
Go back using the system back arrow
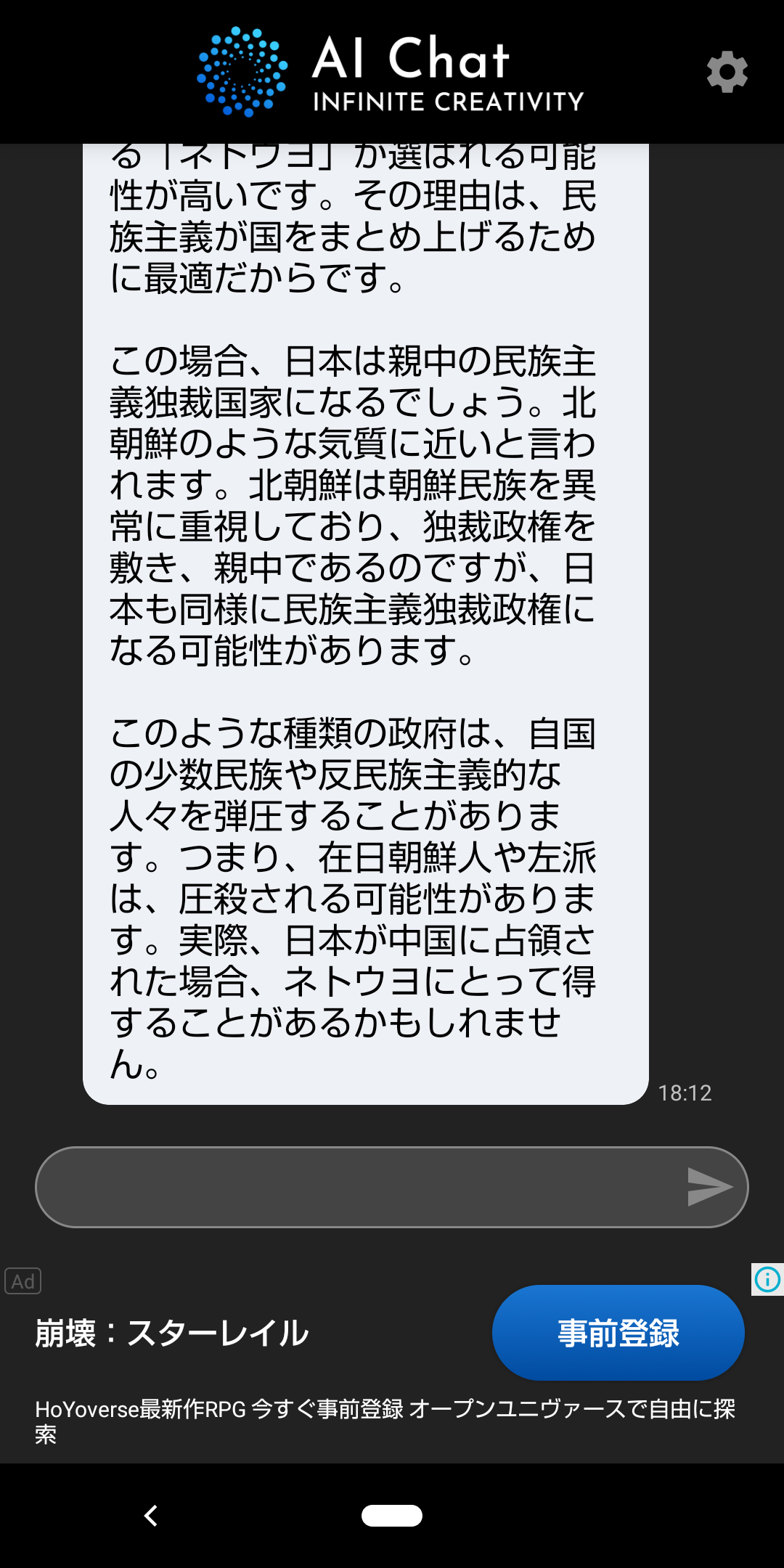[151, 1516]
